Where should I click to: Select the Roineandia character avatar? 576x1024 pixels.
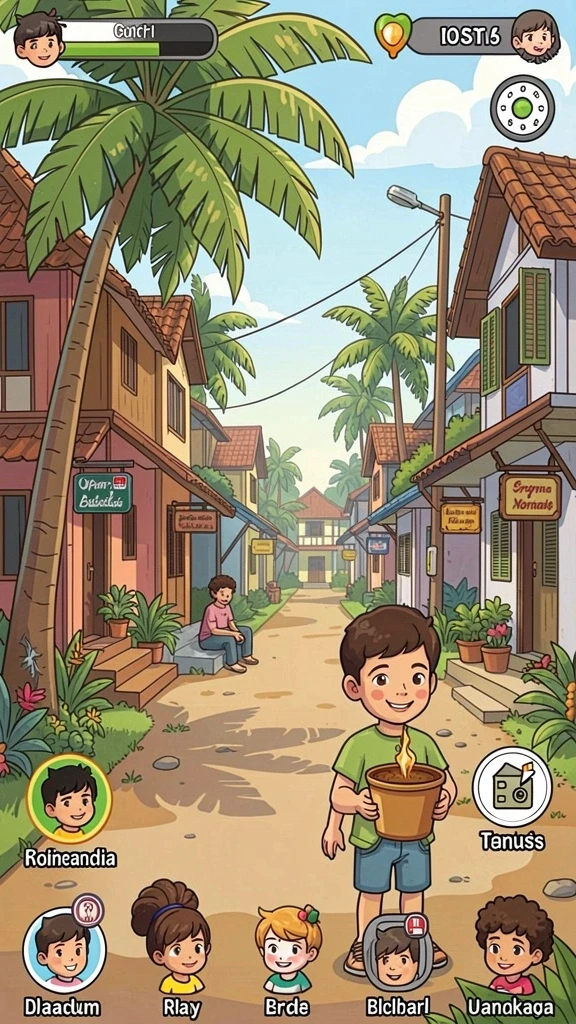69,798
